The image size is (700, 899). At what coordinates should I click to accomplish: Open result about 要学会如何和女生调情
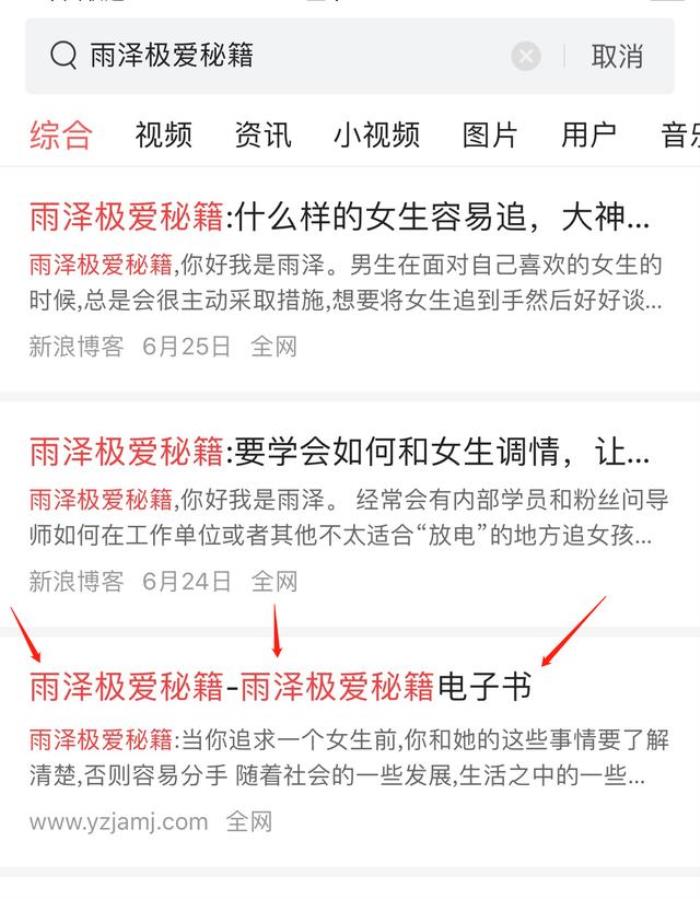click(x=340, y=453)
